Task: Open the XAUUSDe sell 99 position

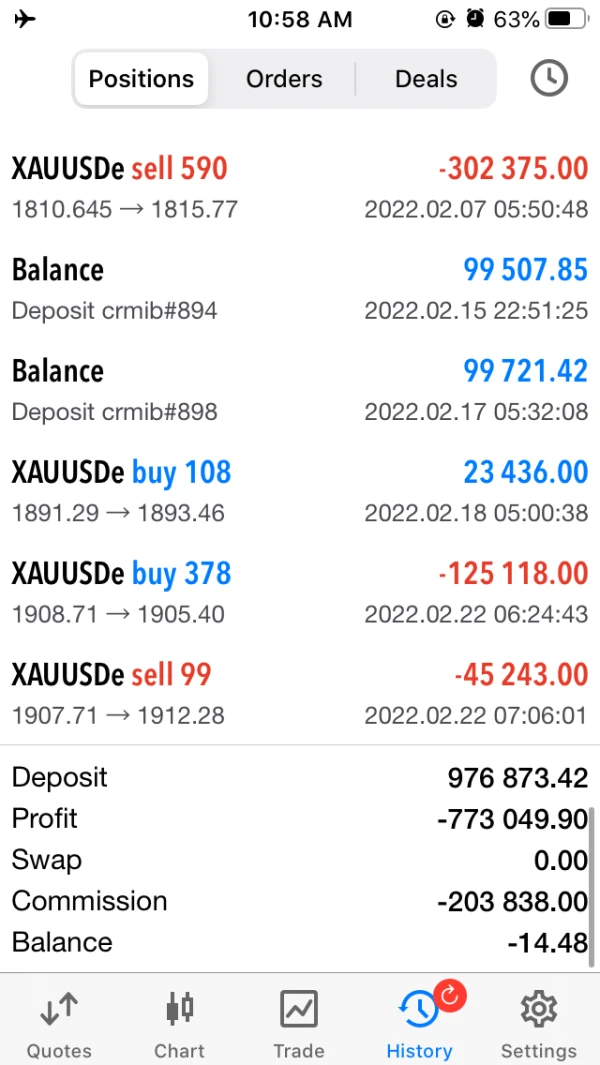Action: 300,693
